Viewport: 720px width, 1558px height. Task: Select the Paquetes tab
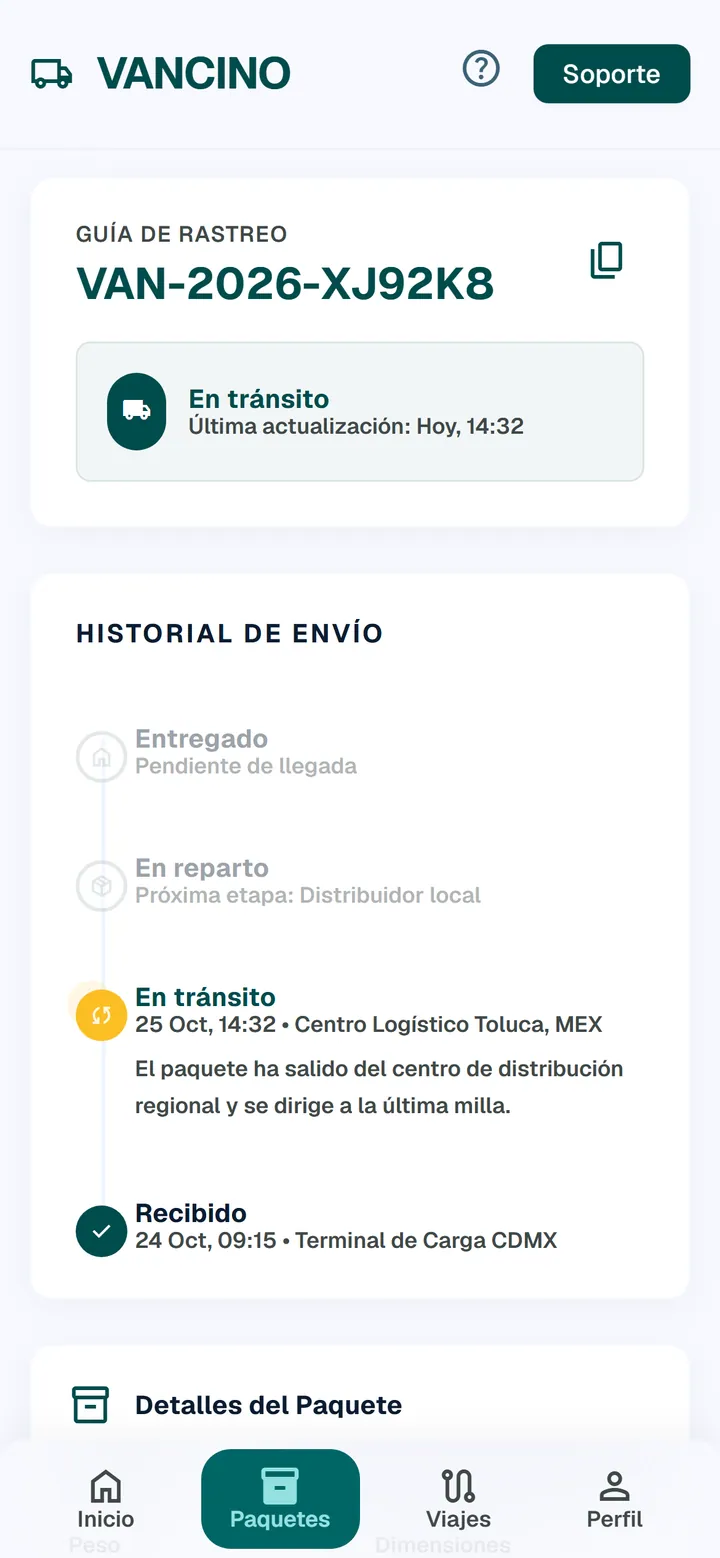[x=280, y=1499]
